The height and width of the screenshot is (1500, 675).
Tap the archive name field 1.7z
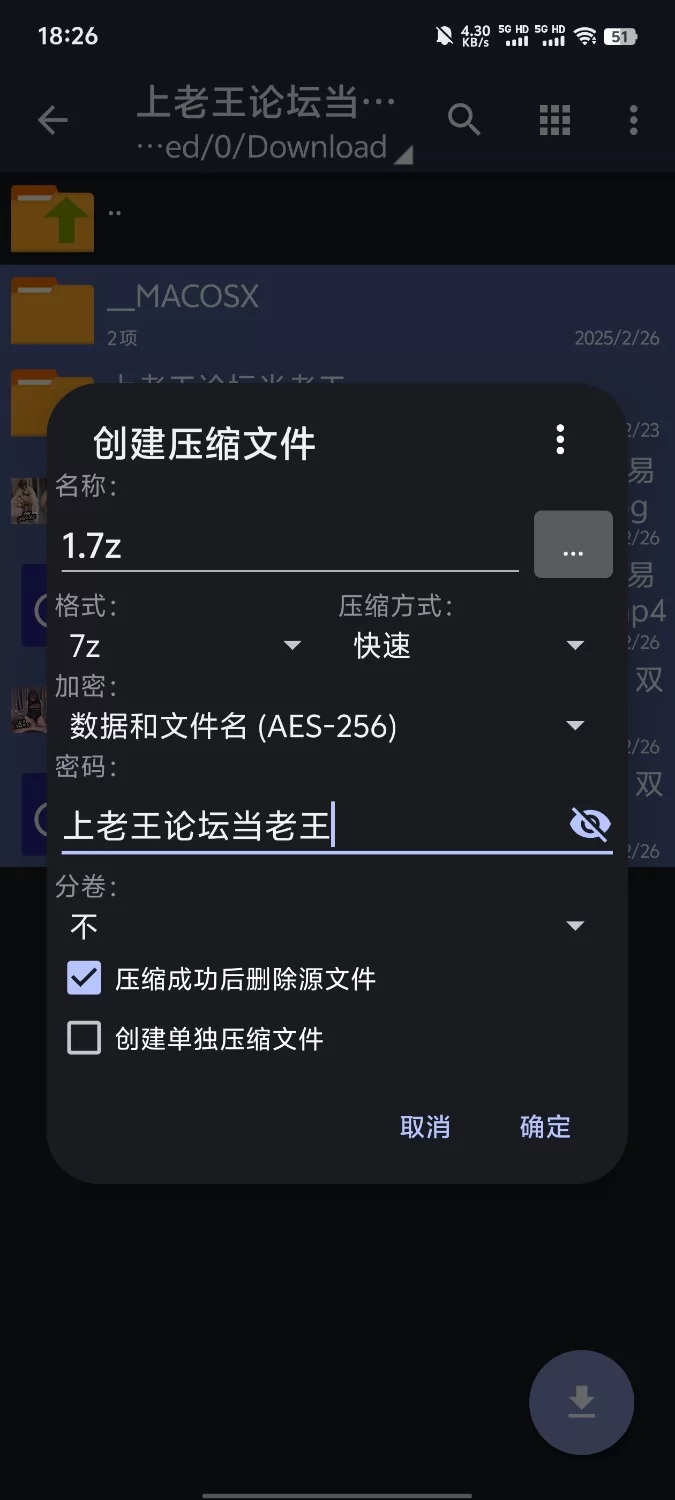coord(288,546)
